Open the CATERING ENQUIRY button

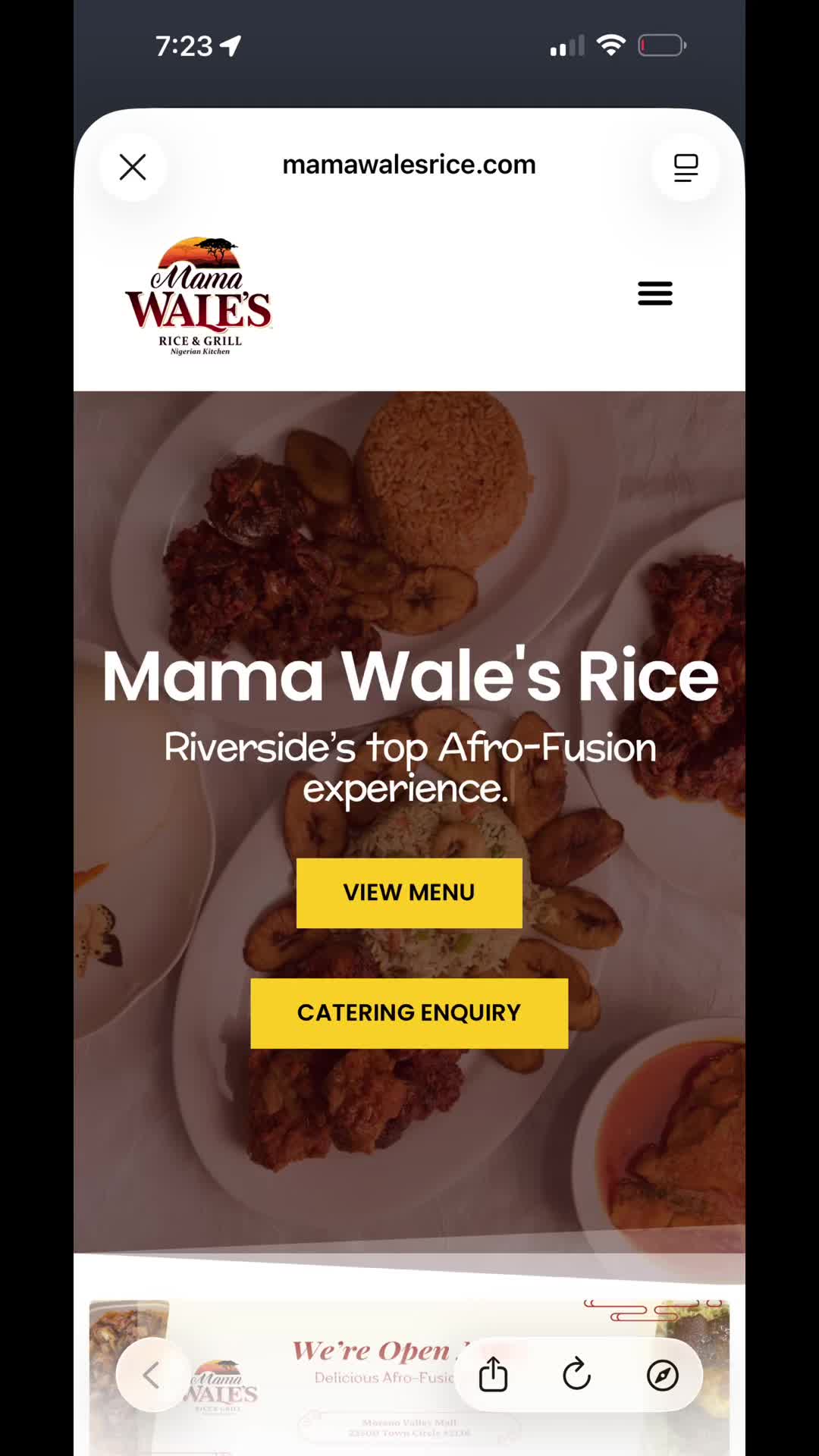point(409,1013)
